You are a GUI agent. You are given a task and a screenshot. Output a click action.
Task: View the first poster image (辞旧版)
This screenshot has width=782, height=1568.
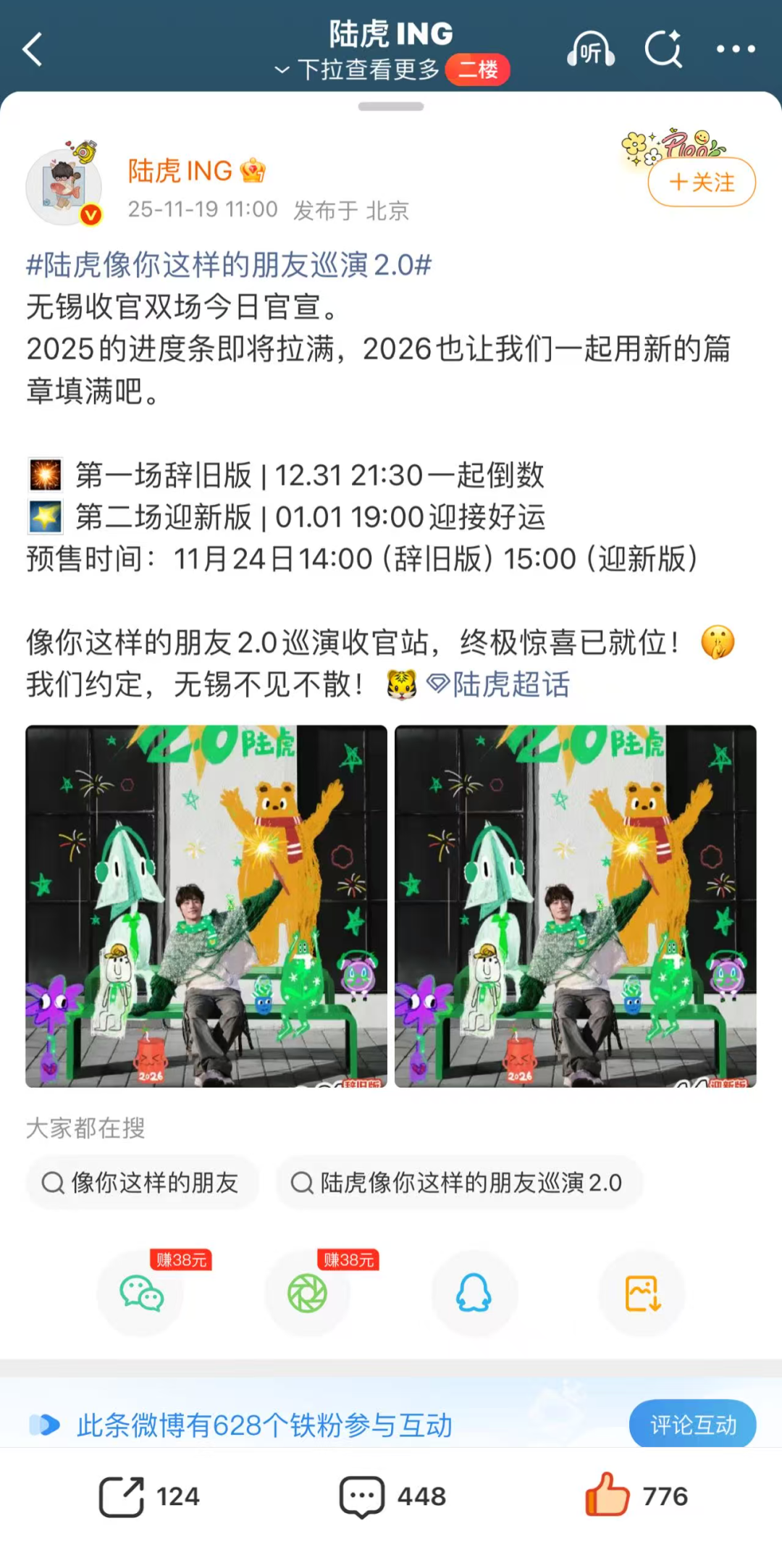pyautogui.click(x=206, y=906)
